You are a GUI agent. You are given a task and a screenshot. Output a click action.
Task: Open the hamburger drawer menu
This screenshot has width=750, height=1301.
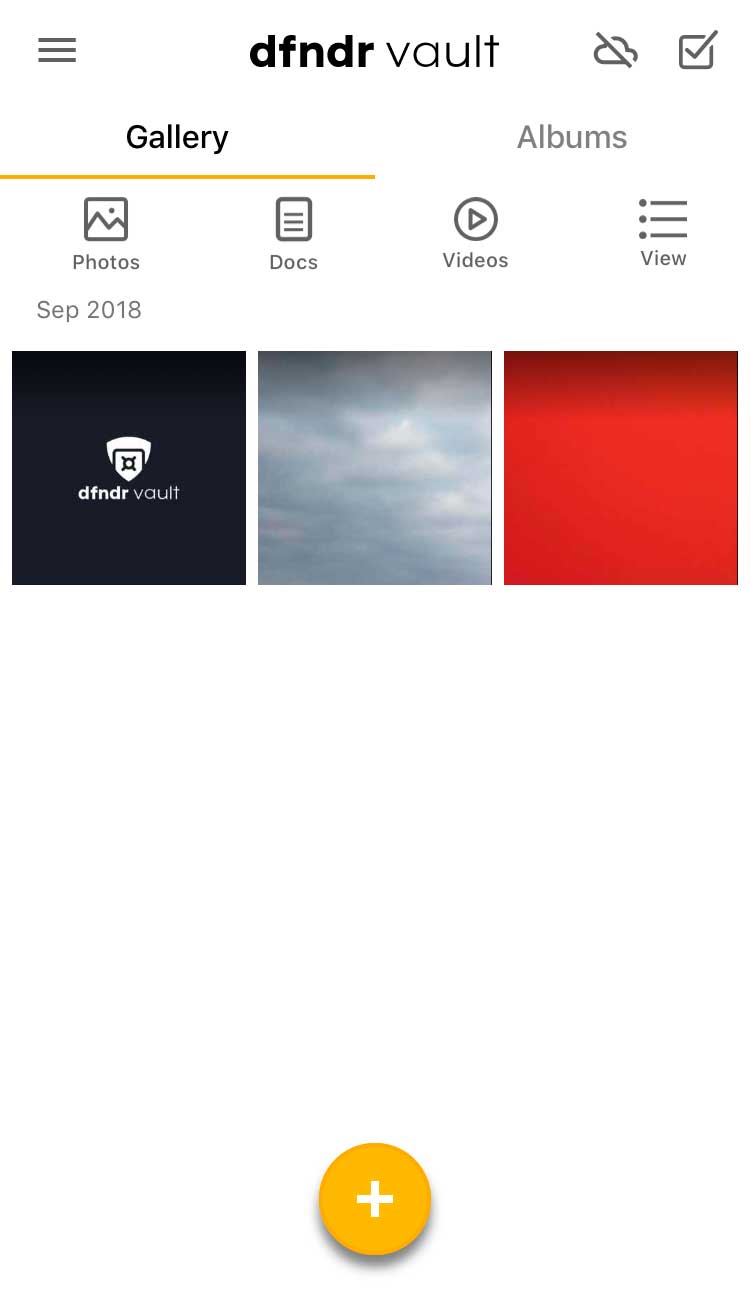click(57, 50)
